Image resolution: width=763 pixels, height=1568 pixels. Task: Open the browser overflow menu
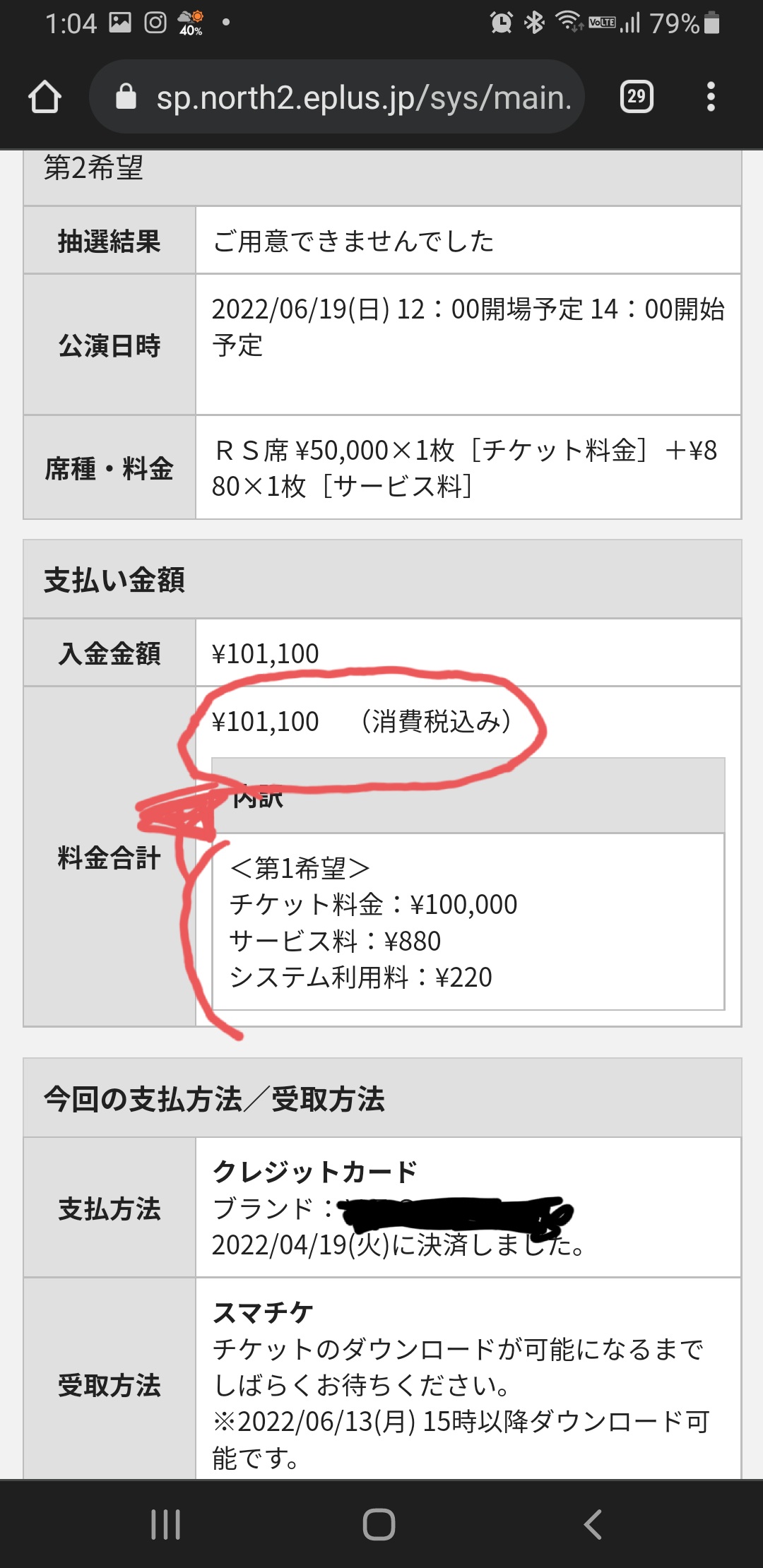tap(711, 97)
